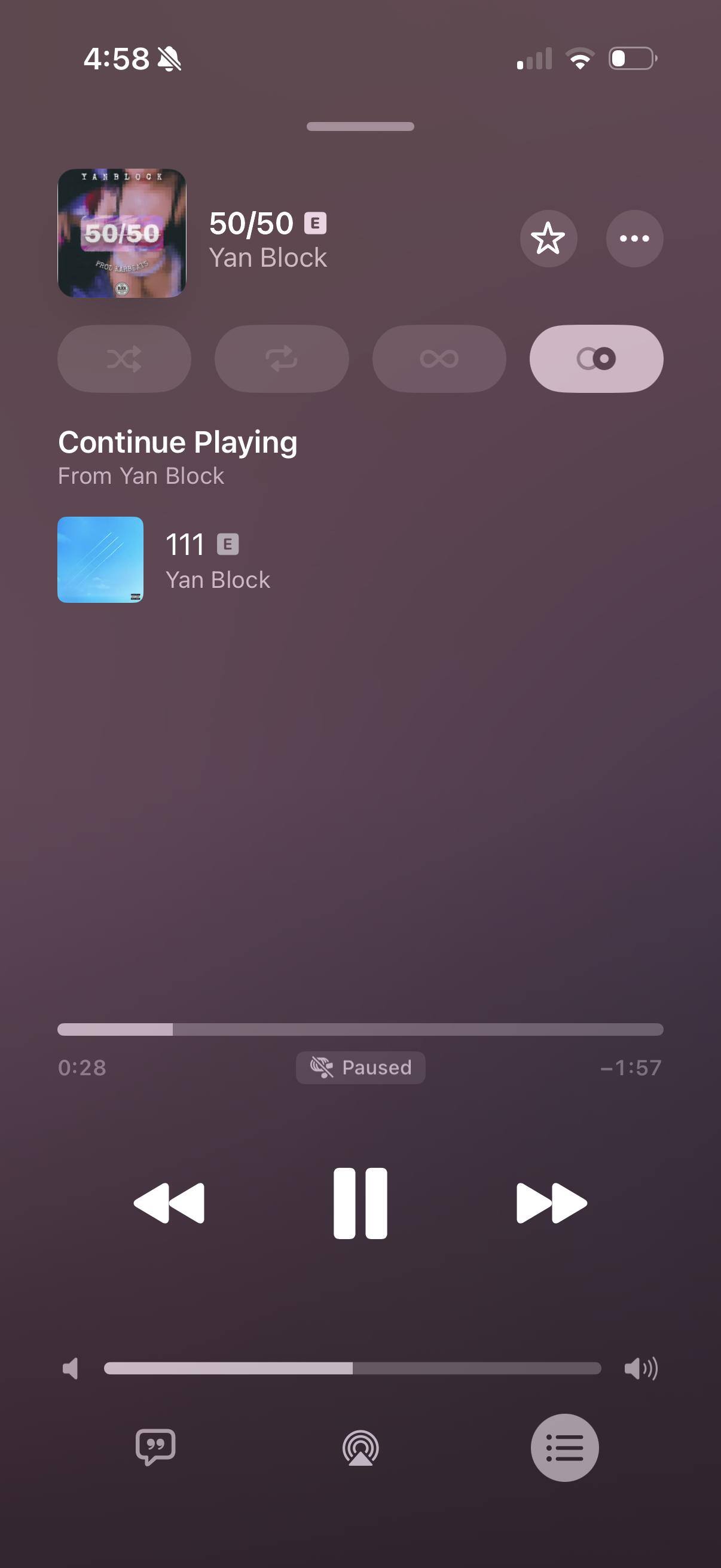Show the lyrics view
Screen dimensions: 721x1568
click(x=155, y=1447)
